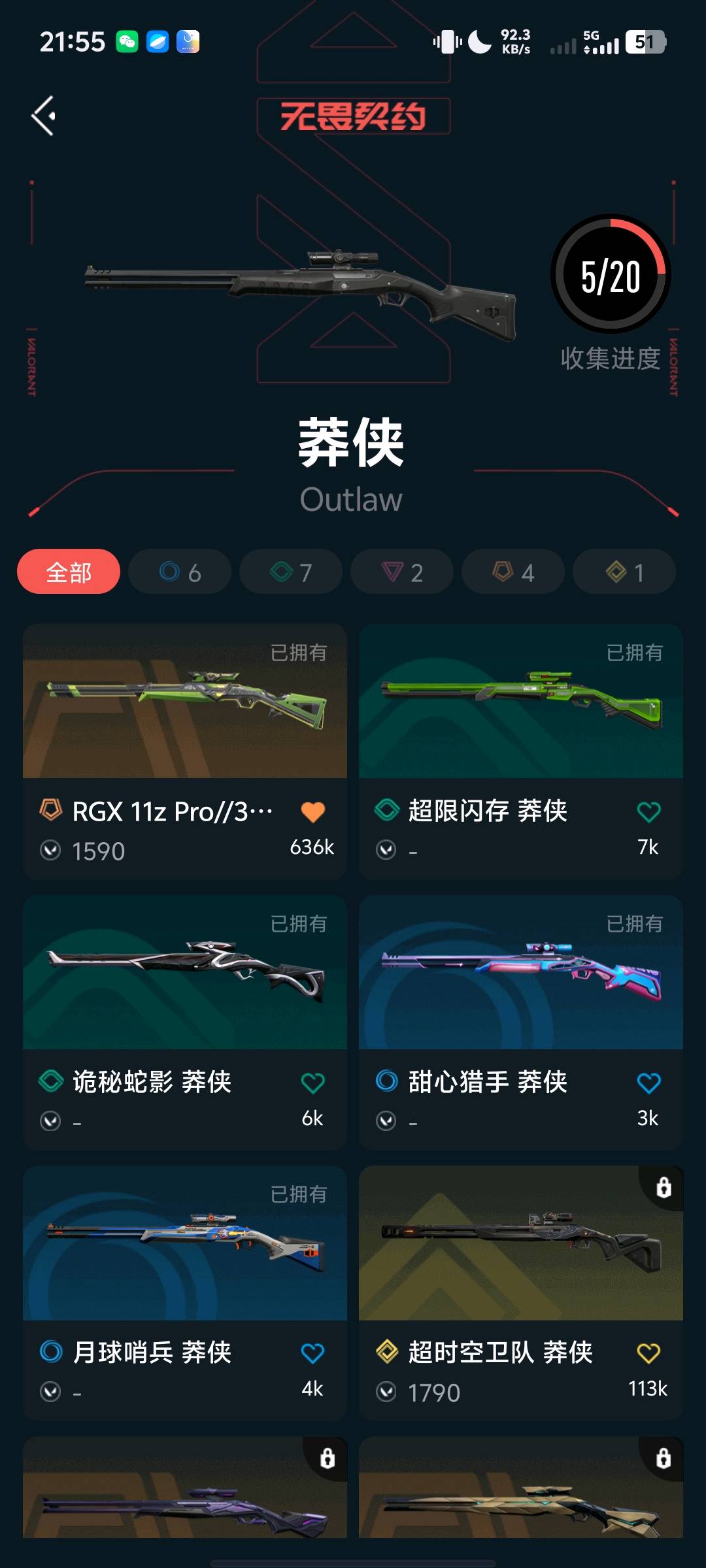Viewport: 706px width, 1568px height.
Task: Go back using the top-left arrow
Action: tap(44, 116)
